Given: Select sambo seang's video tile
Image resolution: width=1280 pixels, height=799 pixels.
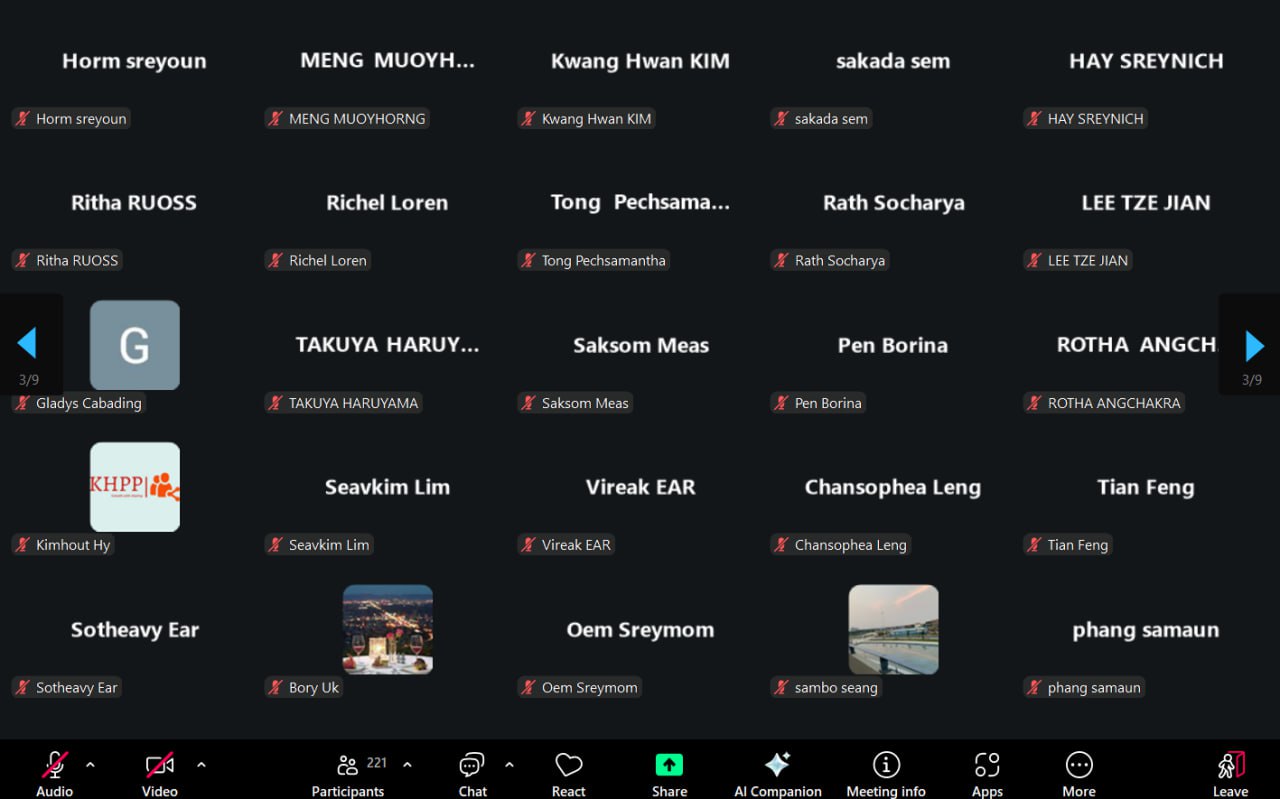Looking at the screenshot, I should [893, 629].
